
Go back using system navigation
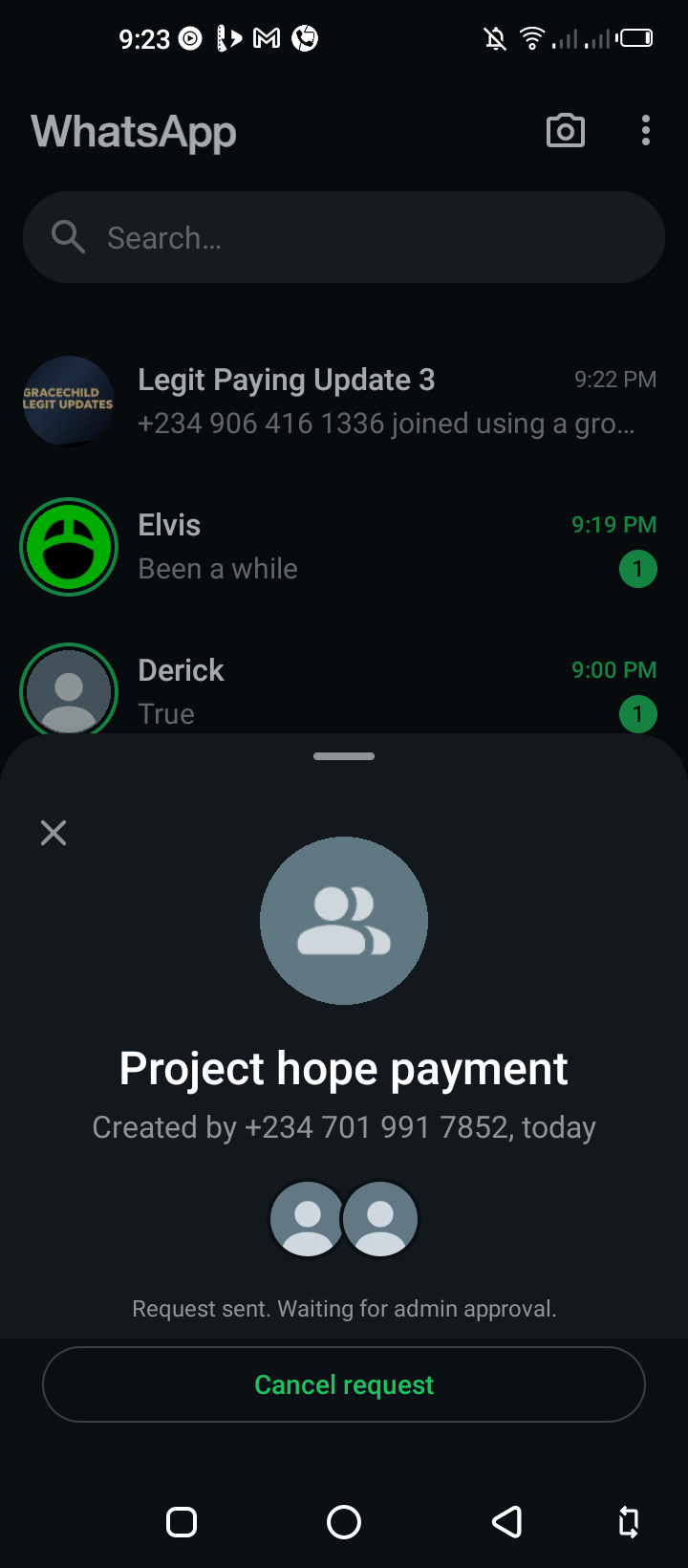(506, 1521)
